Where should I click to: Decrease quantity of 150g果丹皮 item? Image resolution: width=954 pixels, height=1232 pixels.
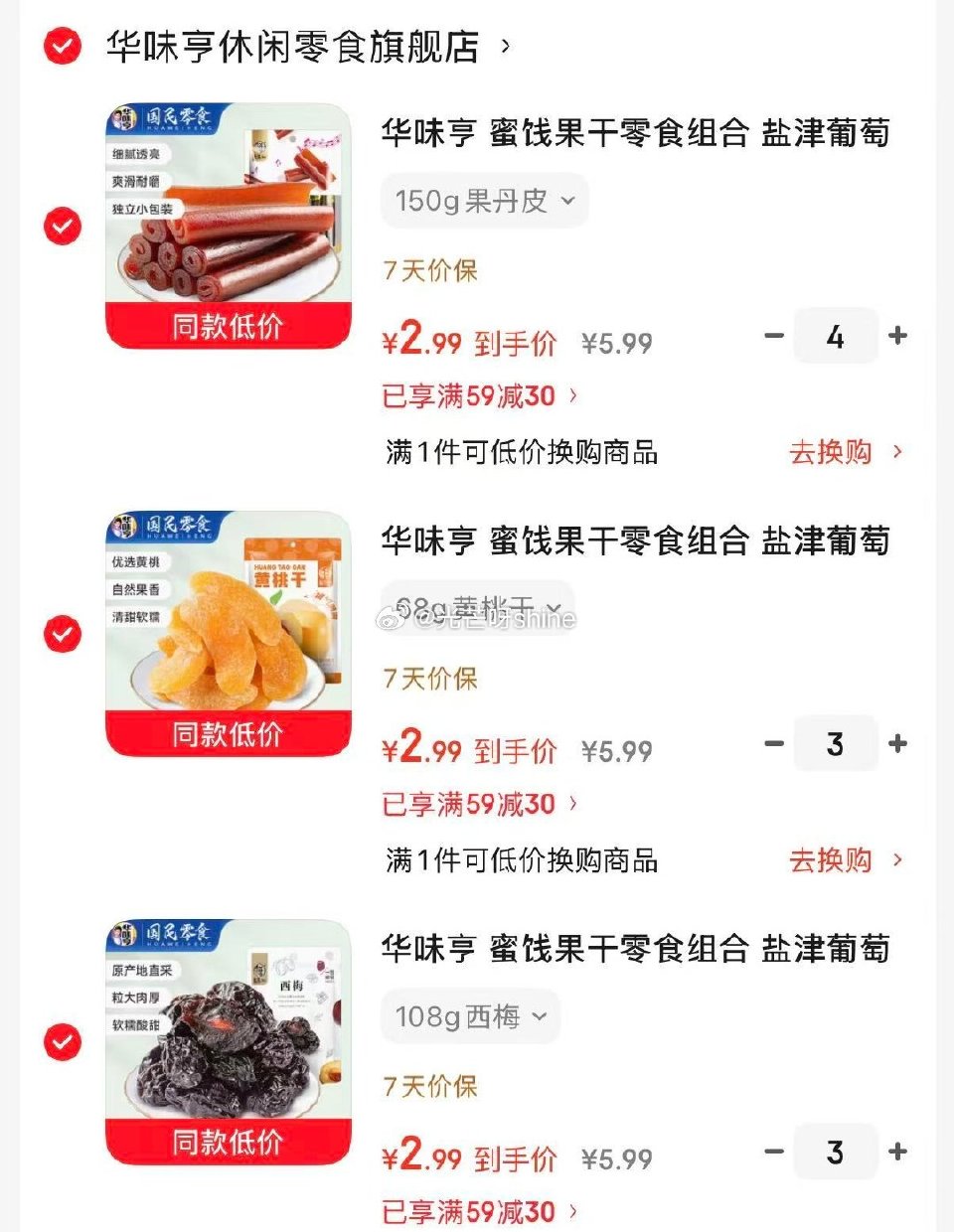(x=773, y=336)
